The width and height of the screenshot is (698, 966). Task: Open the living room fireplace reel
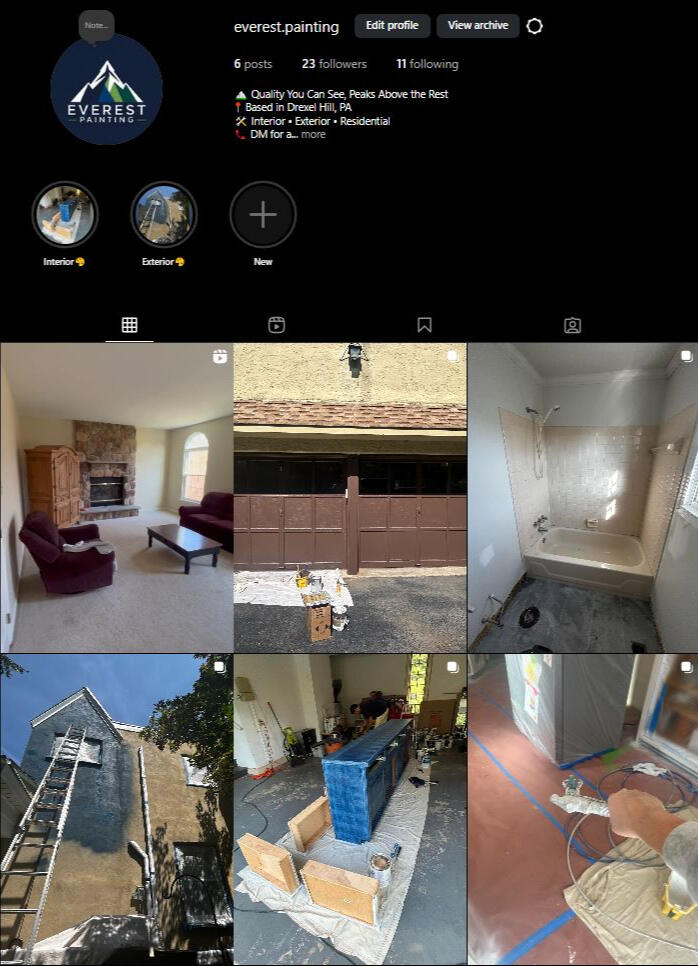[x=116, y=497]
